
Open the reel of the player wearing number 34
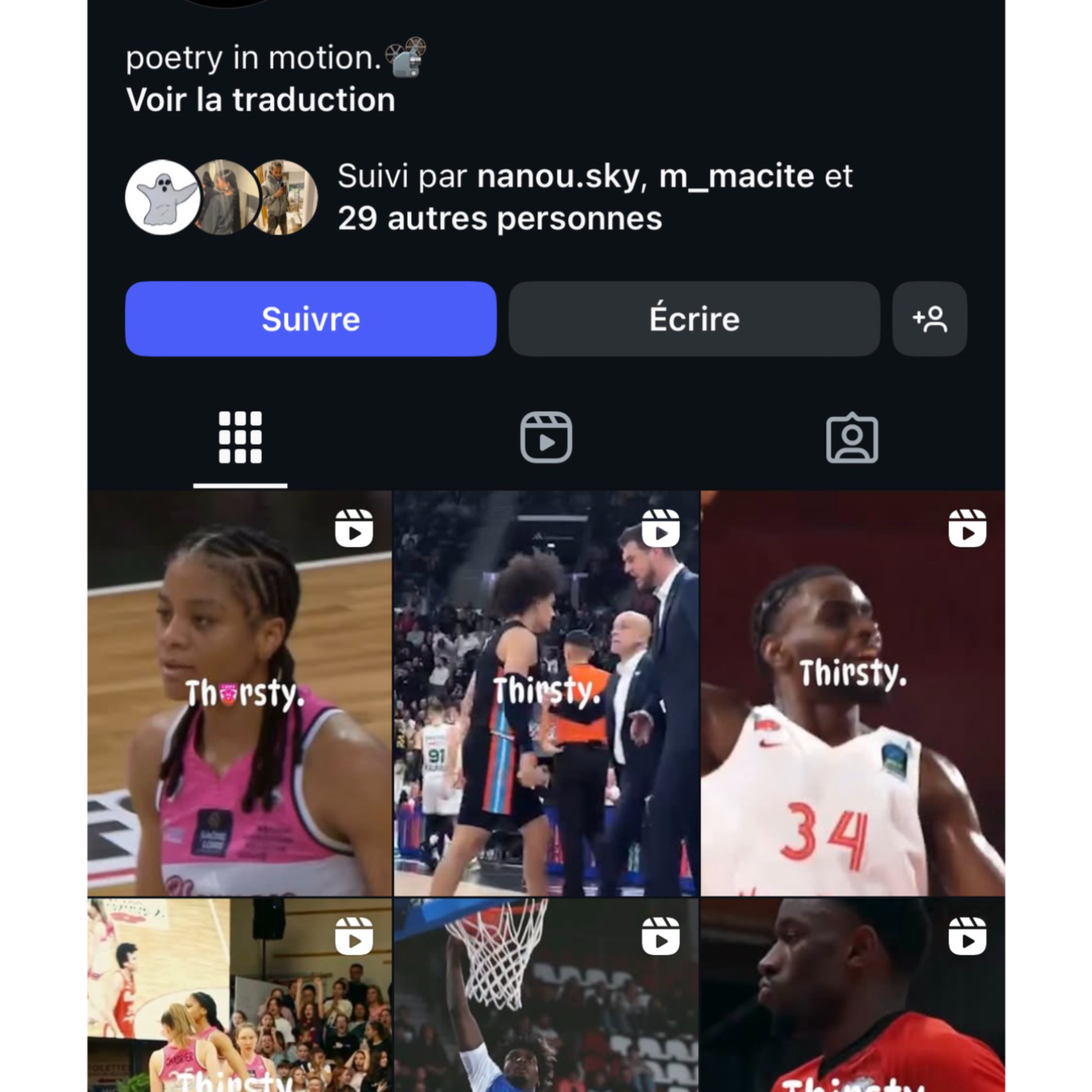[853, 693]
